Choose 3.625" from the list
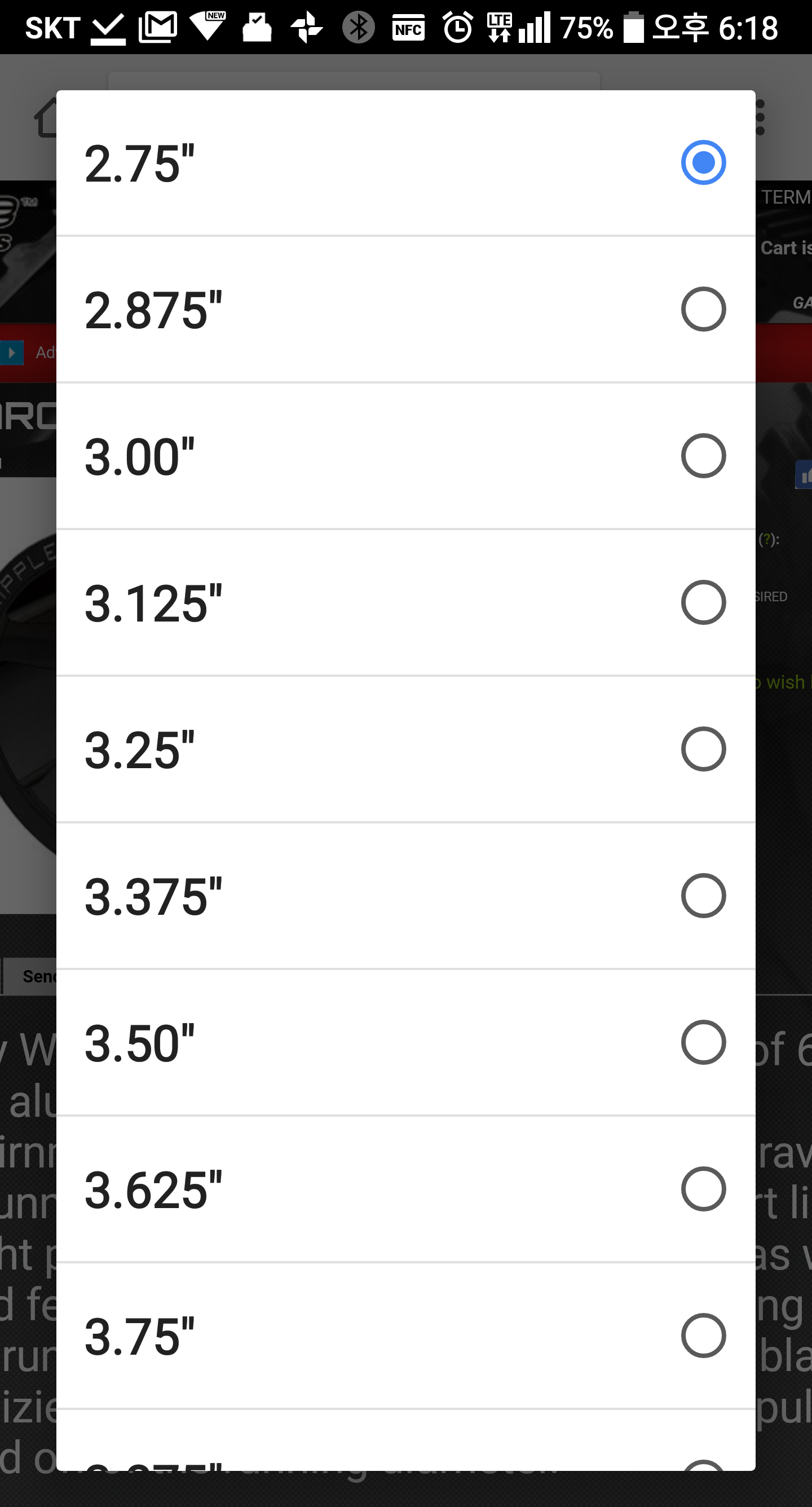The width and height of the screenshot is (812, 1507). click(405, 1189)
